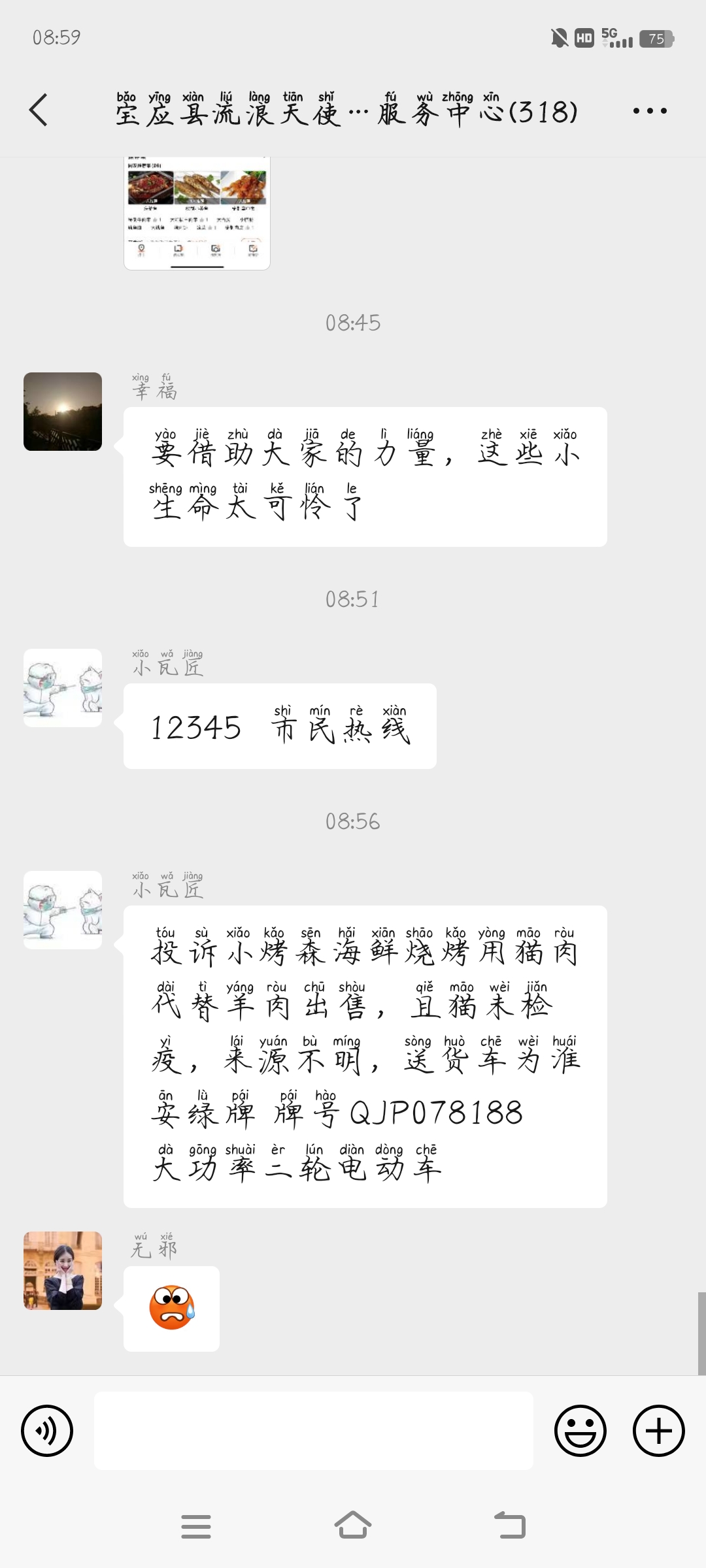
Task: View 幸福's profile avatar
Action: [x=63, y=412]
